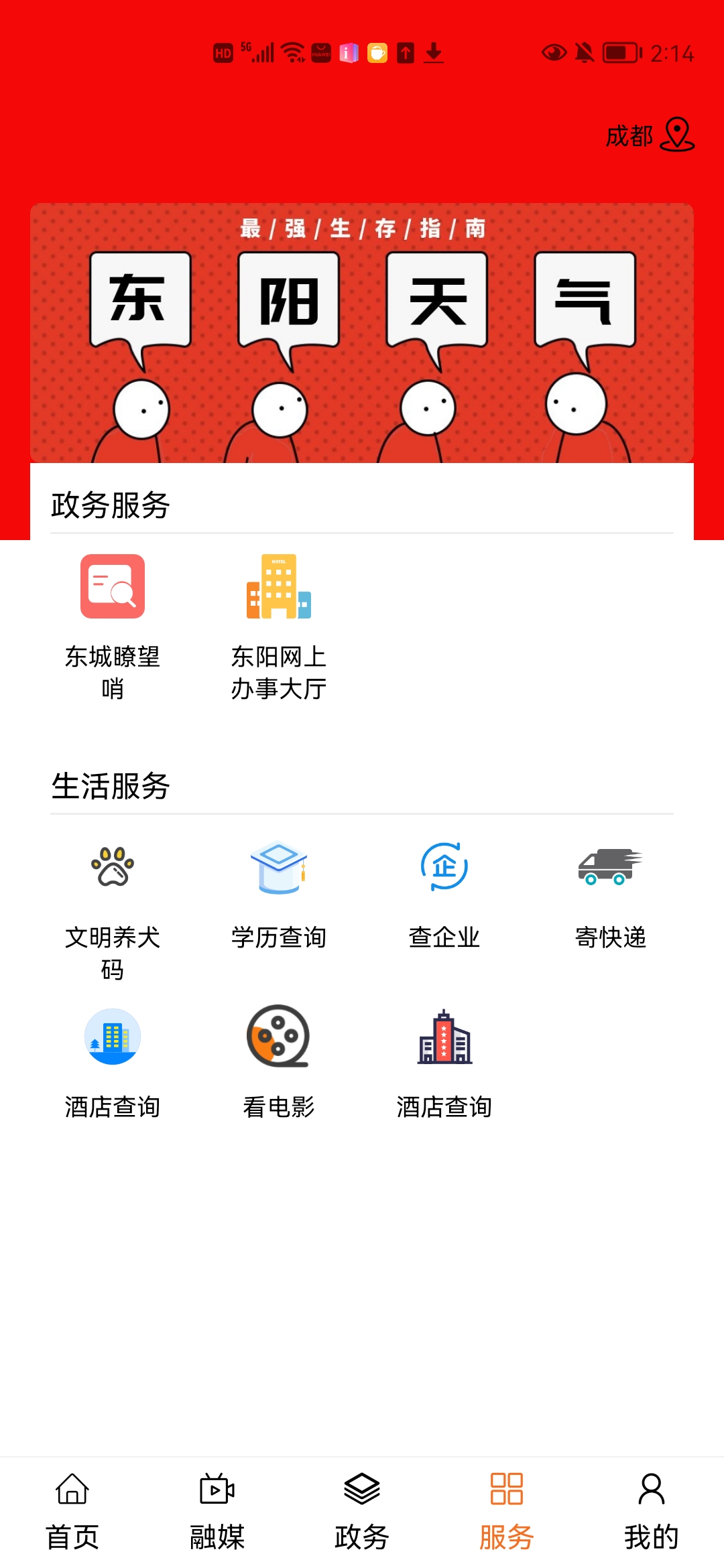Open 看电影 service
Screen dimensions: 724x1568
point(278,1062)
